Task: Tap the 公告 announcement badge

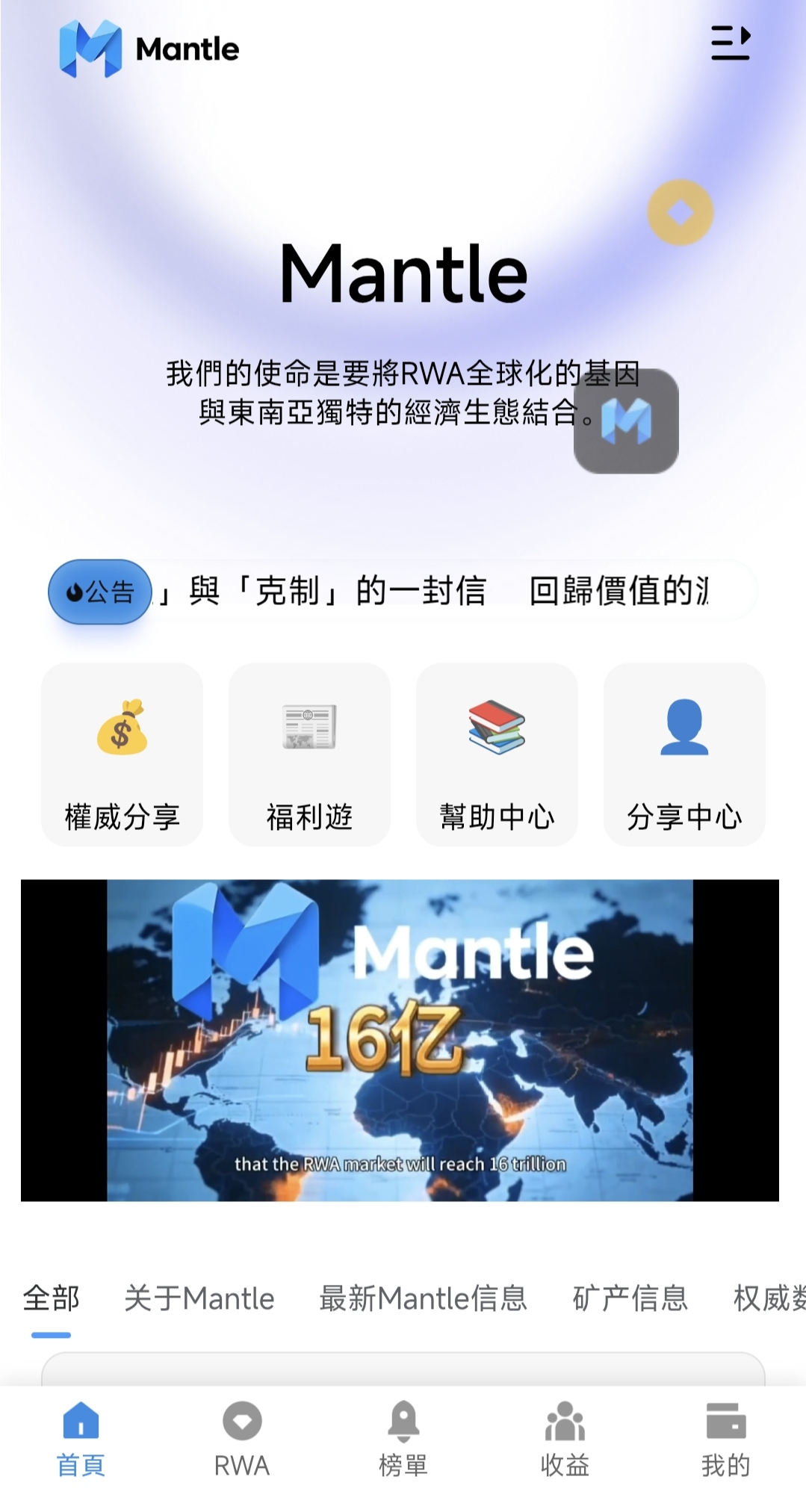Action: pyautogui.click(x=98, y=591)
